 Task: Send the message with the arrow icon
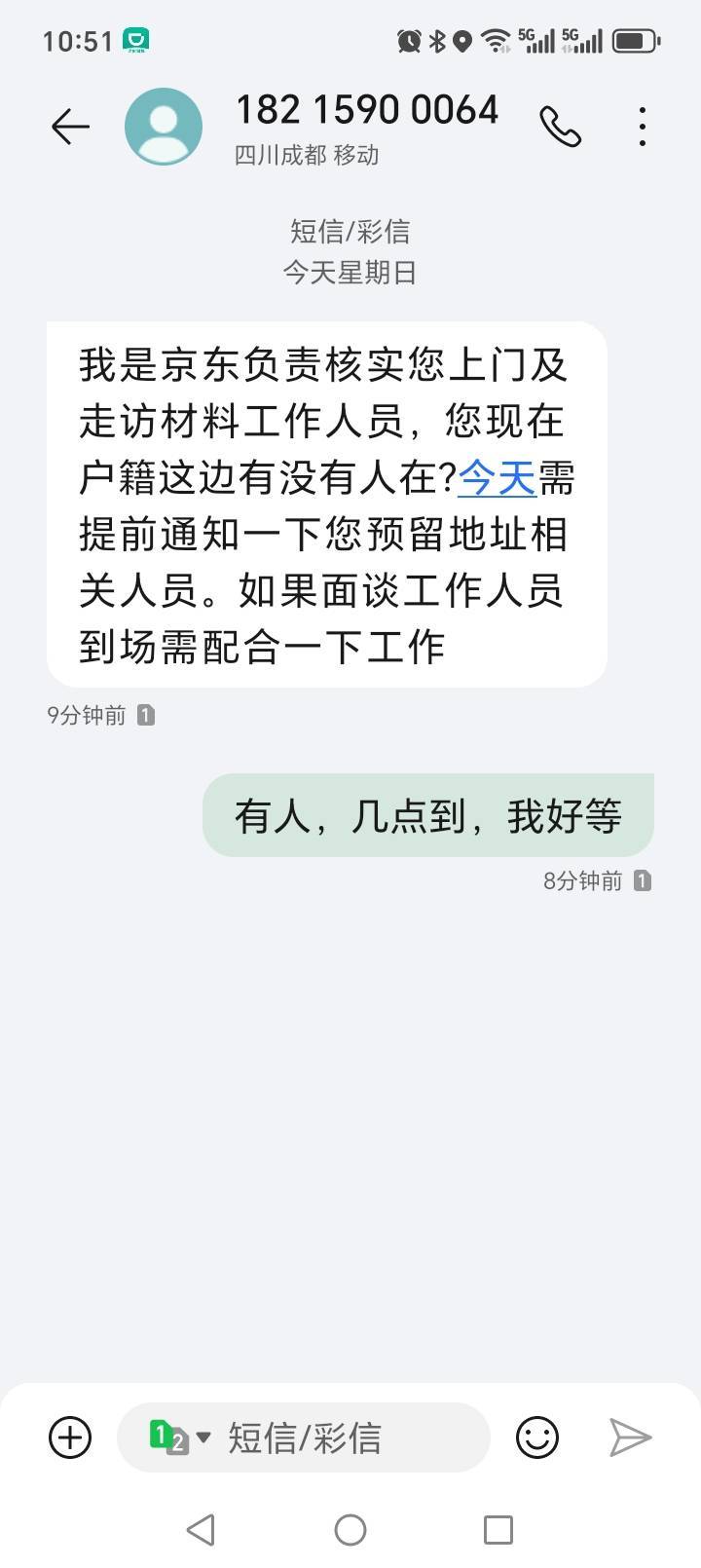click(x=630, y=1437)
